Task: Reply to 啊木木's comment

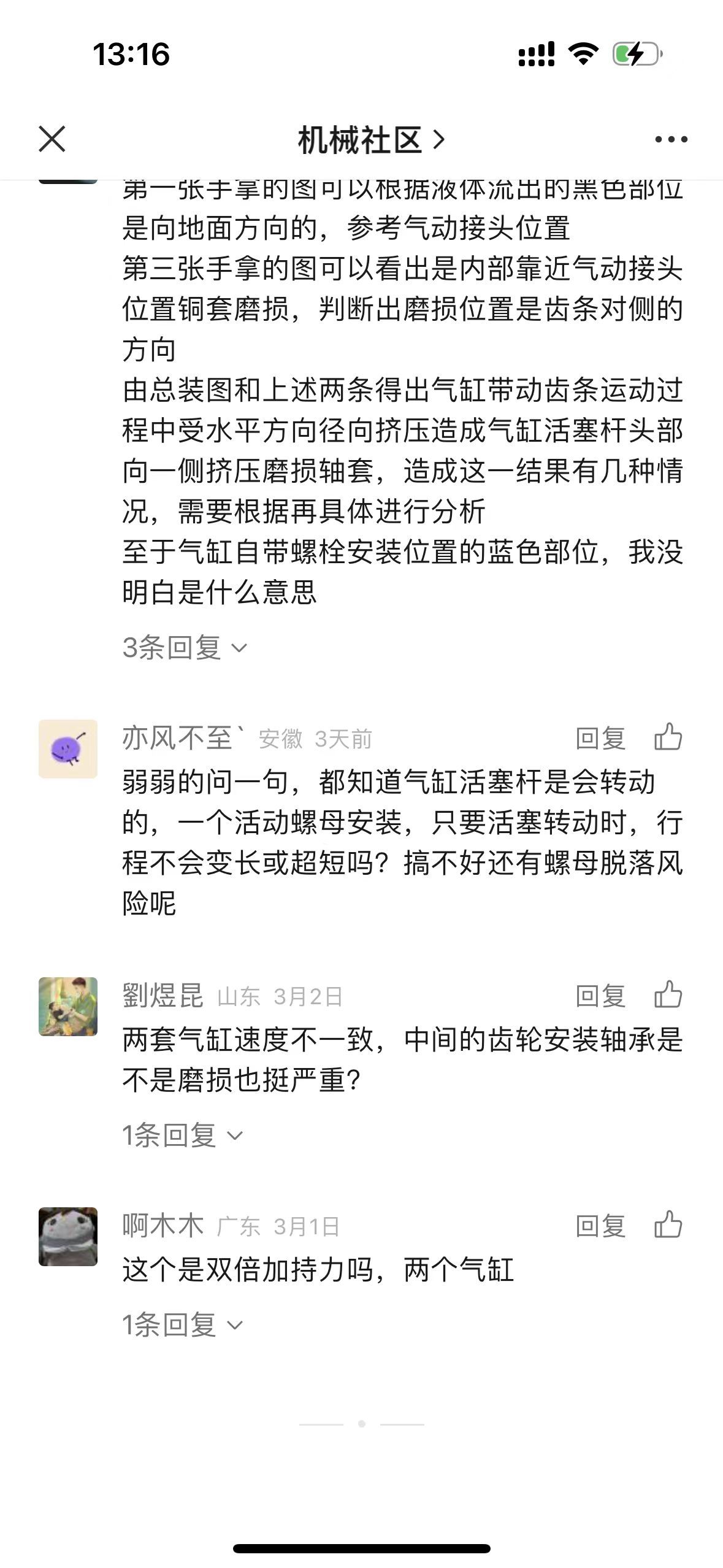Action: click(600, 1226)
